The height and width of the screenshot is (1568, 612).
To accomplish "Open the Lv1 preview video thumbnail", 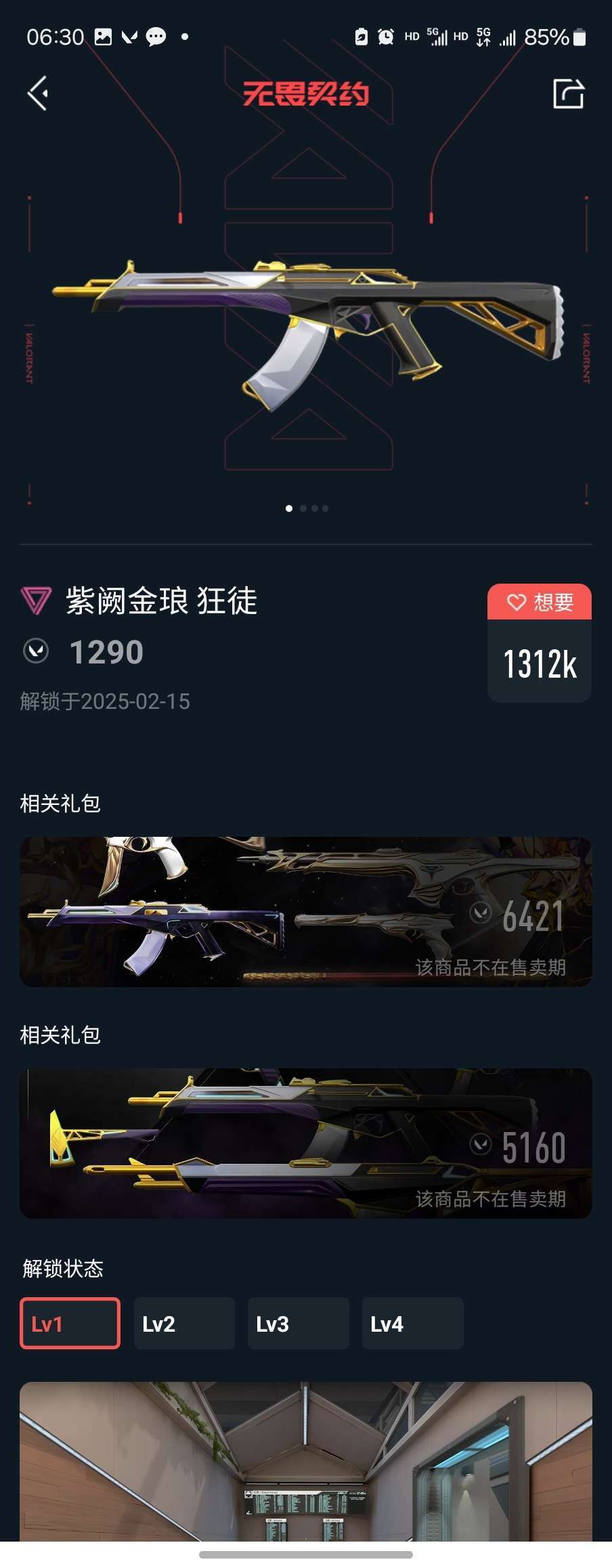I will pyautogui.click(x=306, y=1461).
